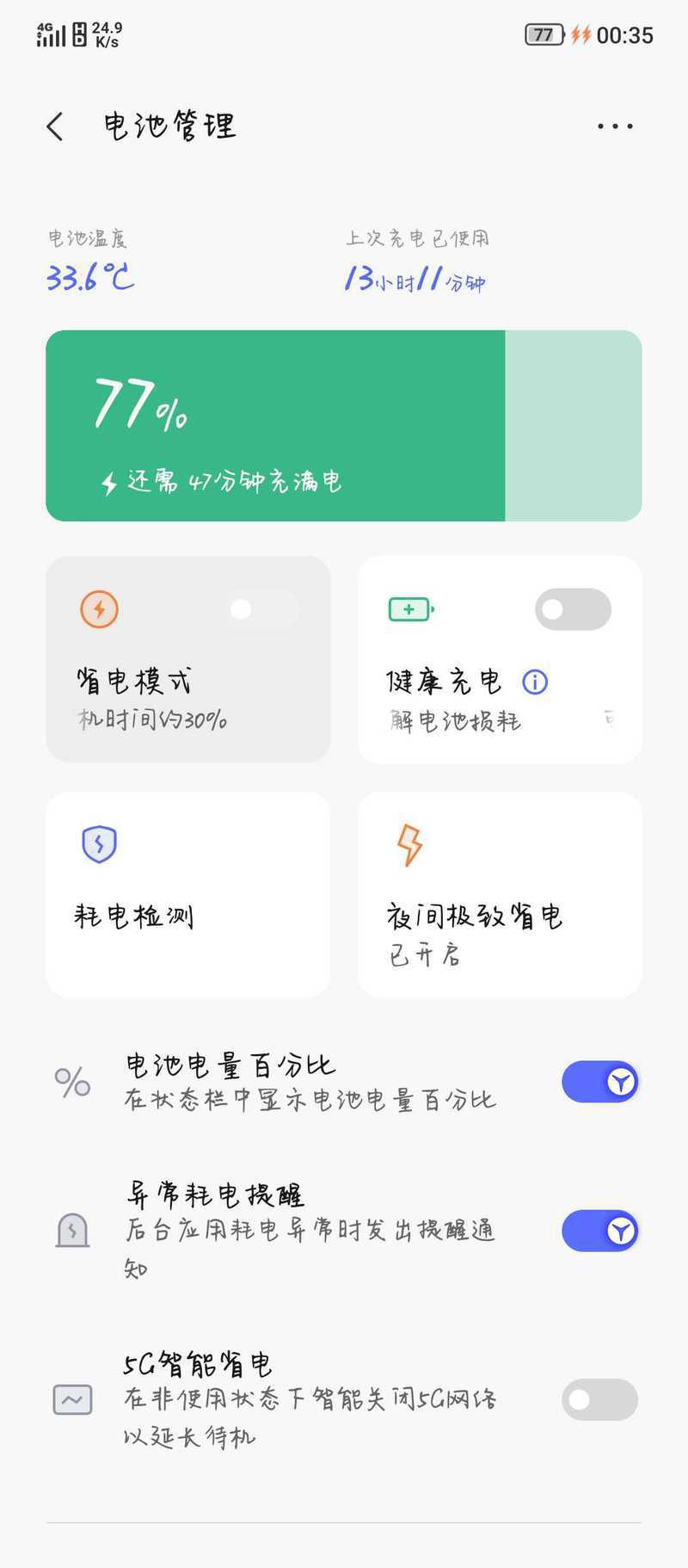Viewport: 688px width, 1568px height.
Task: Toggle the 省电模式 switch
Action: pos(261,609)
